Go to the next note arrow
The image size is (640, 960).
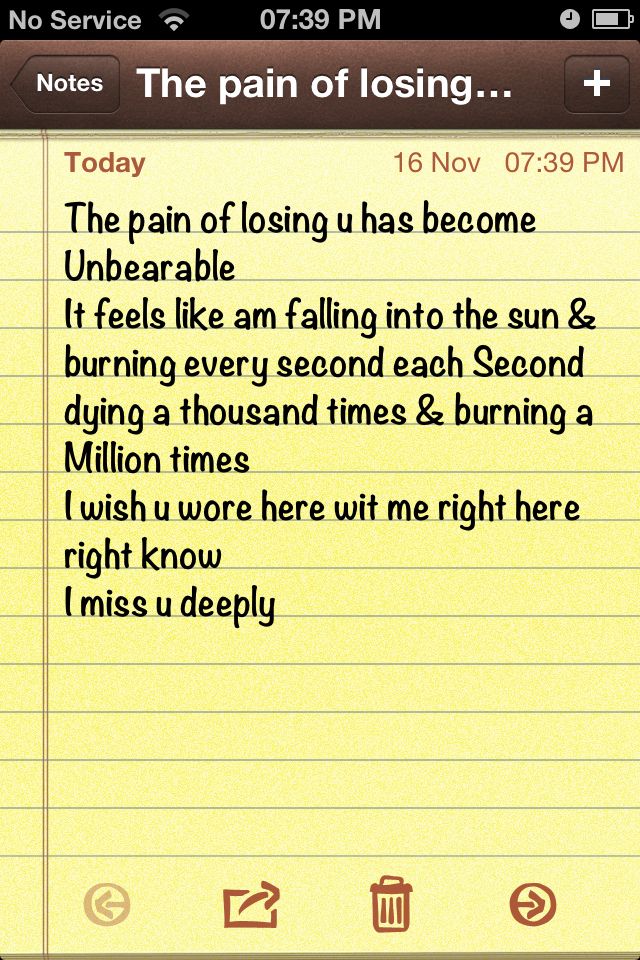[532, 905]
